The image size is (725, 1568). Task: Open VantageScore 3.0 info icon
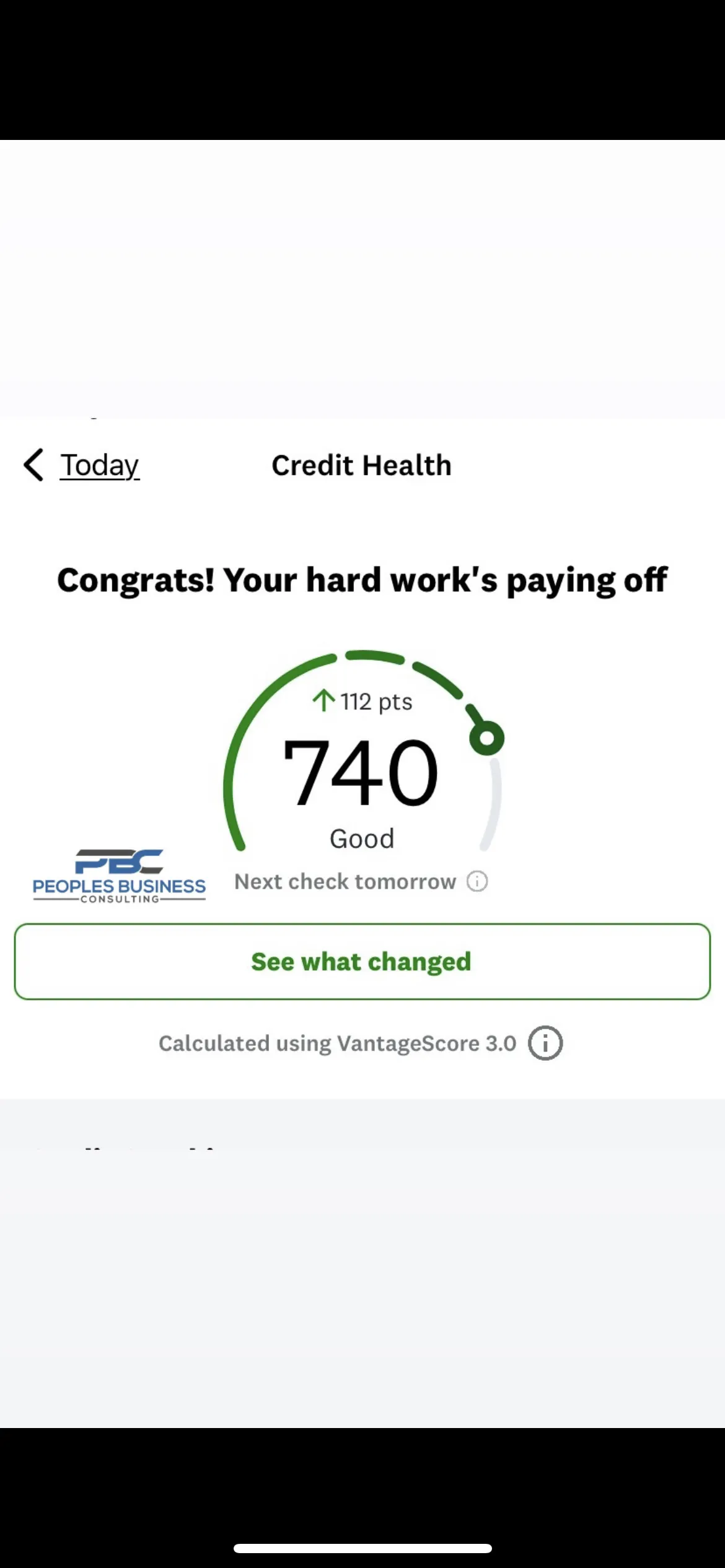(x=545, y=1043)
